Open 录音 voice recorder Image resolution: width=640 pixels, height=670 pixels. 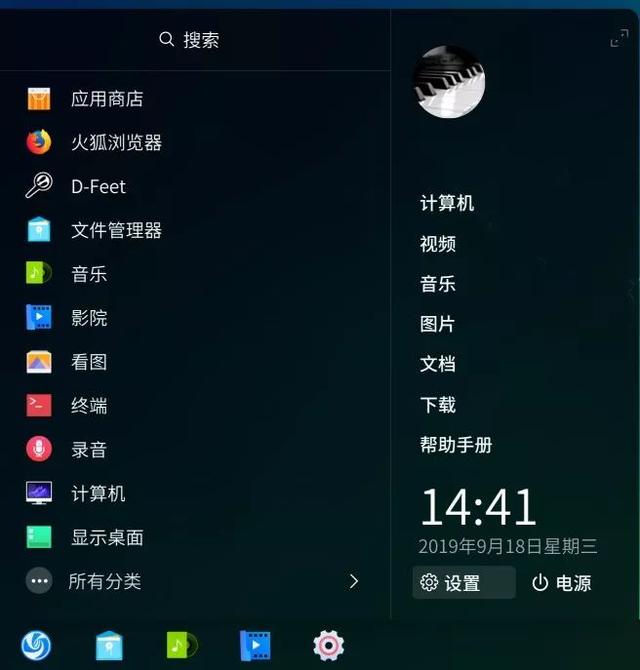click(88, 450)
